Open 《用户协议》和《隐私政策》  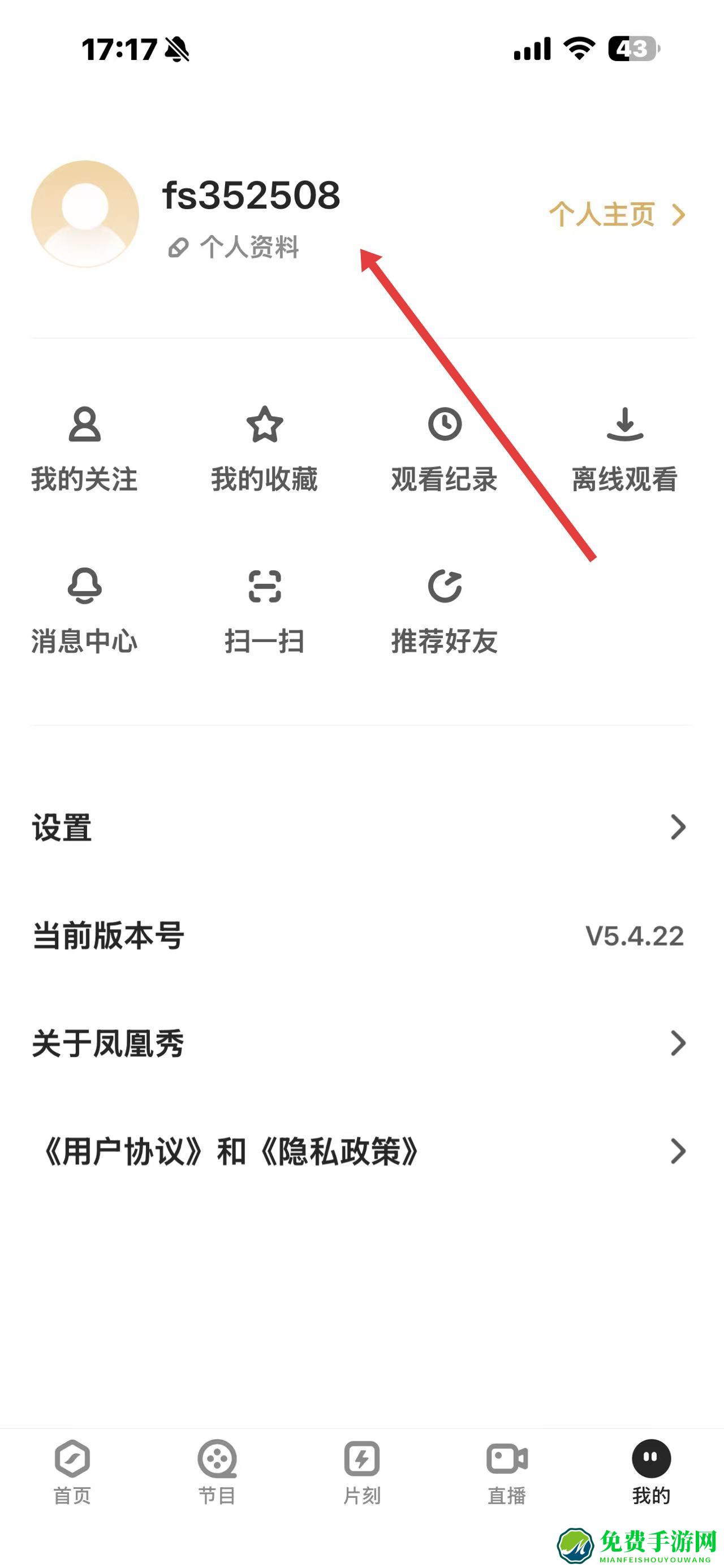[359, 1151]
